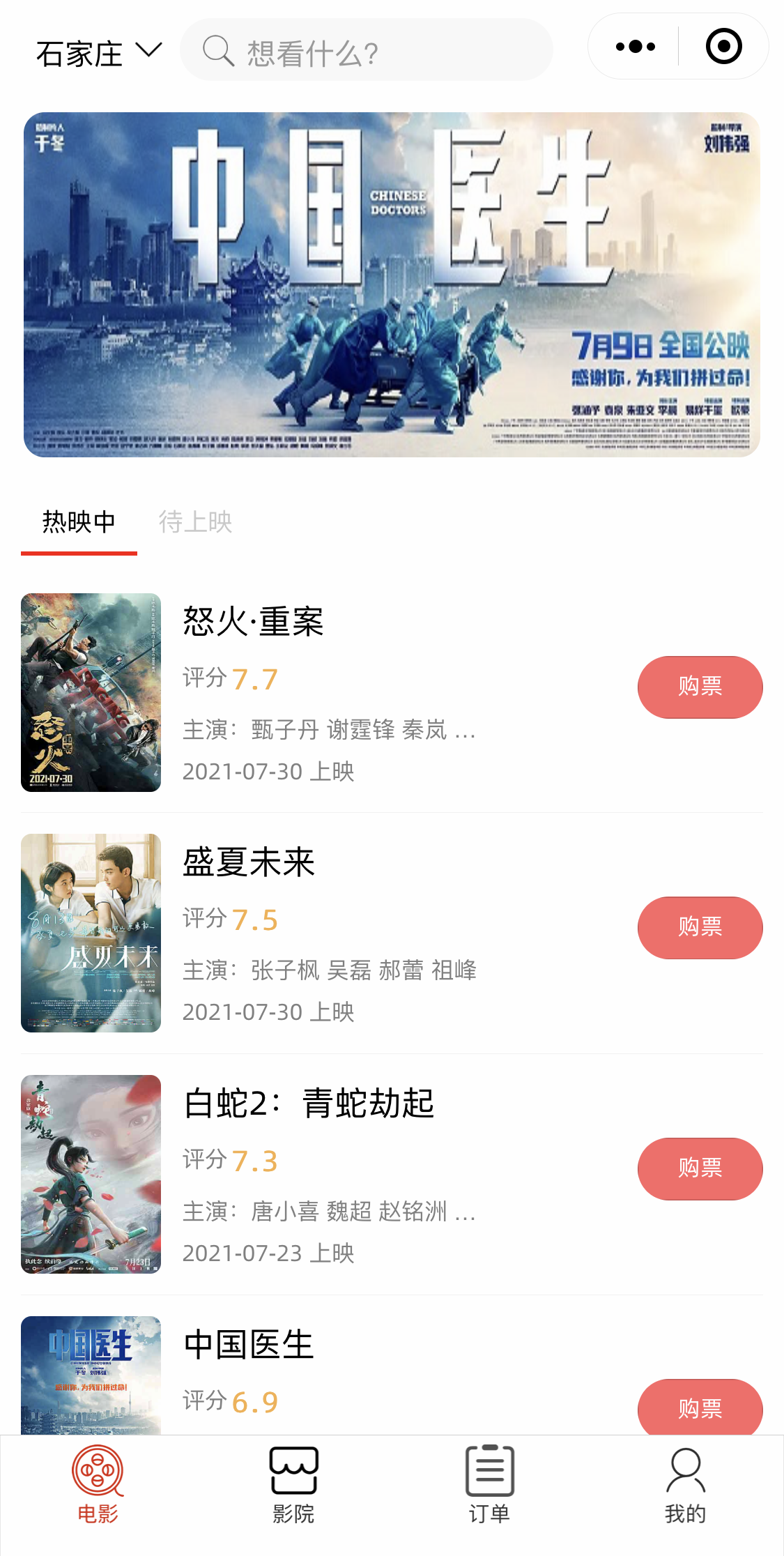
Task: Select the 热映中 tab
Action: pos(79,522)
